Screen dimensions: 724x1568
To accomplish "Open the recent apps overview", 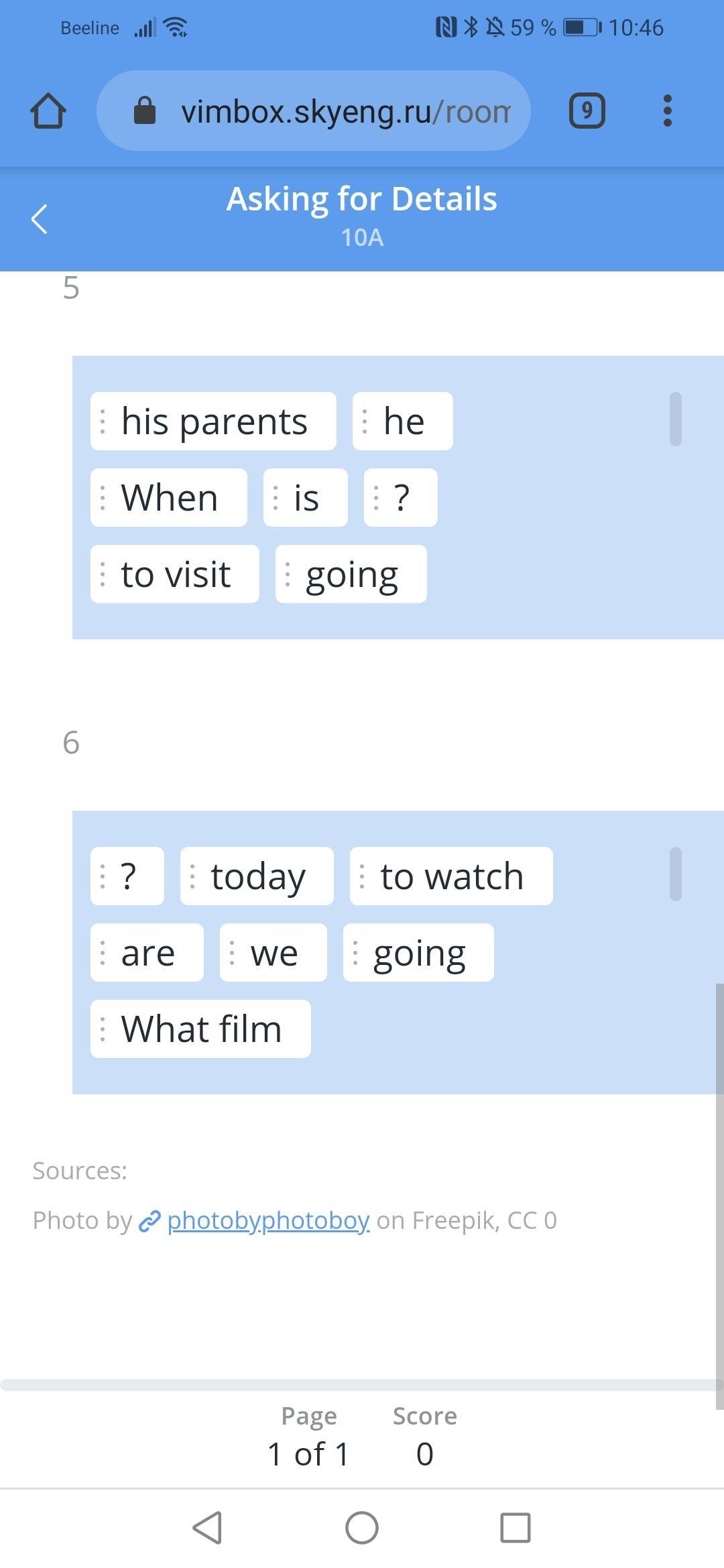I will 516,1528.
